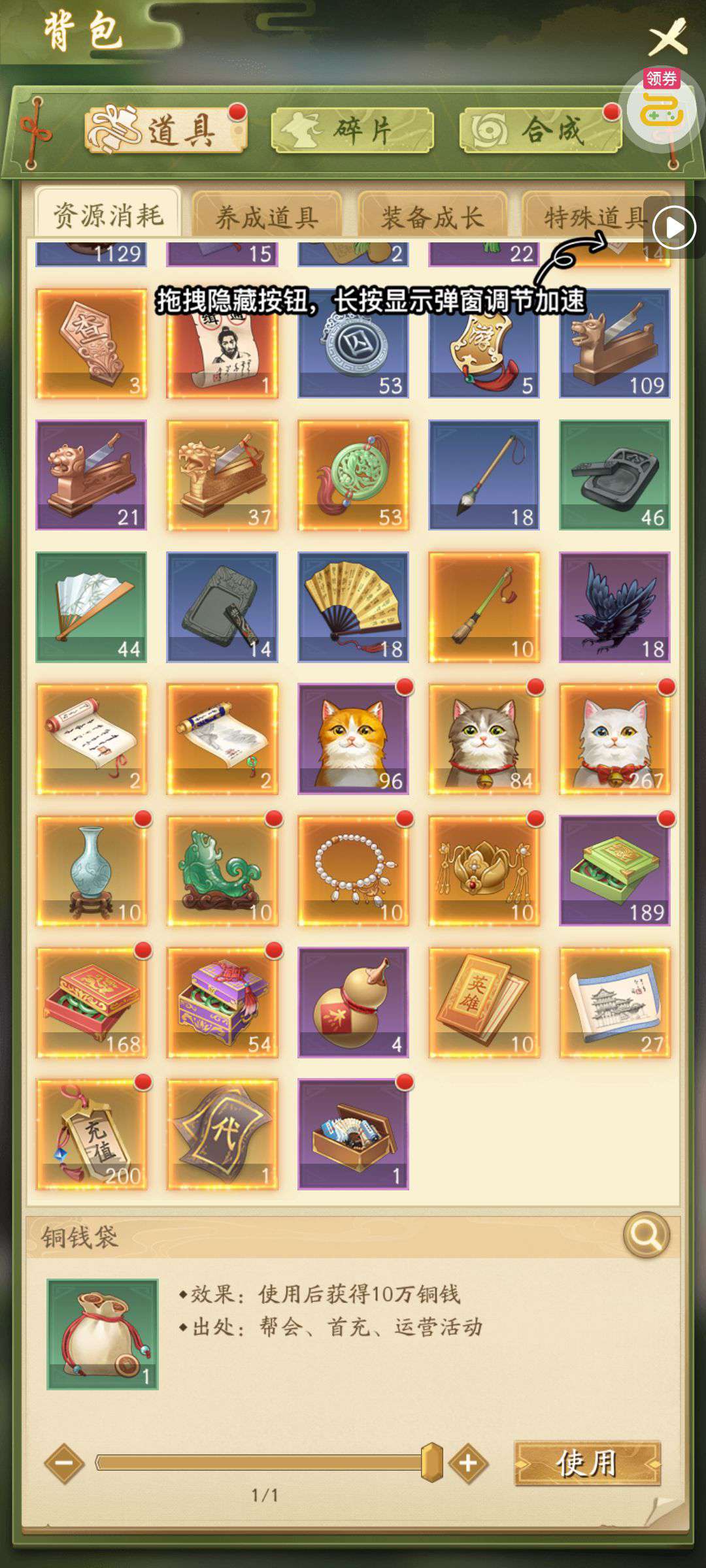Screen dimensions: 706x1568
Task: Open the 领券 floating game icon
Action: (x=662, y=106)
